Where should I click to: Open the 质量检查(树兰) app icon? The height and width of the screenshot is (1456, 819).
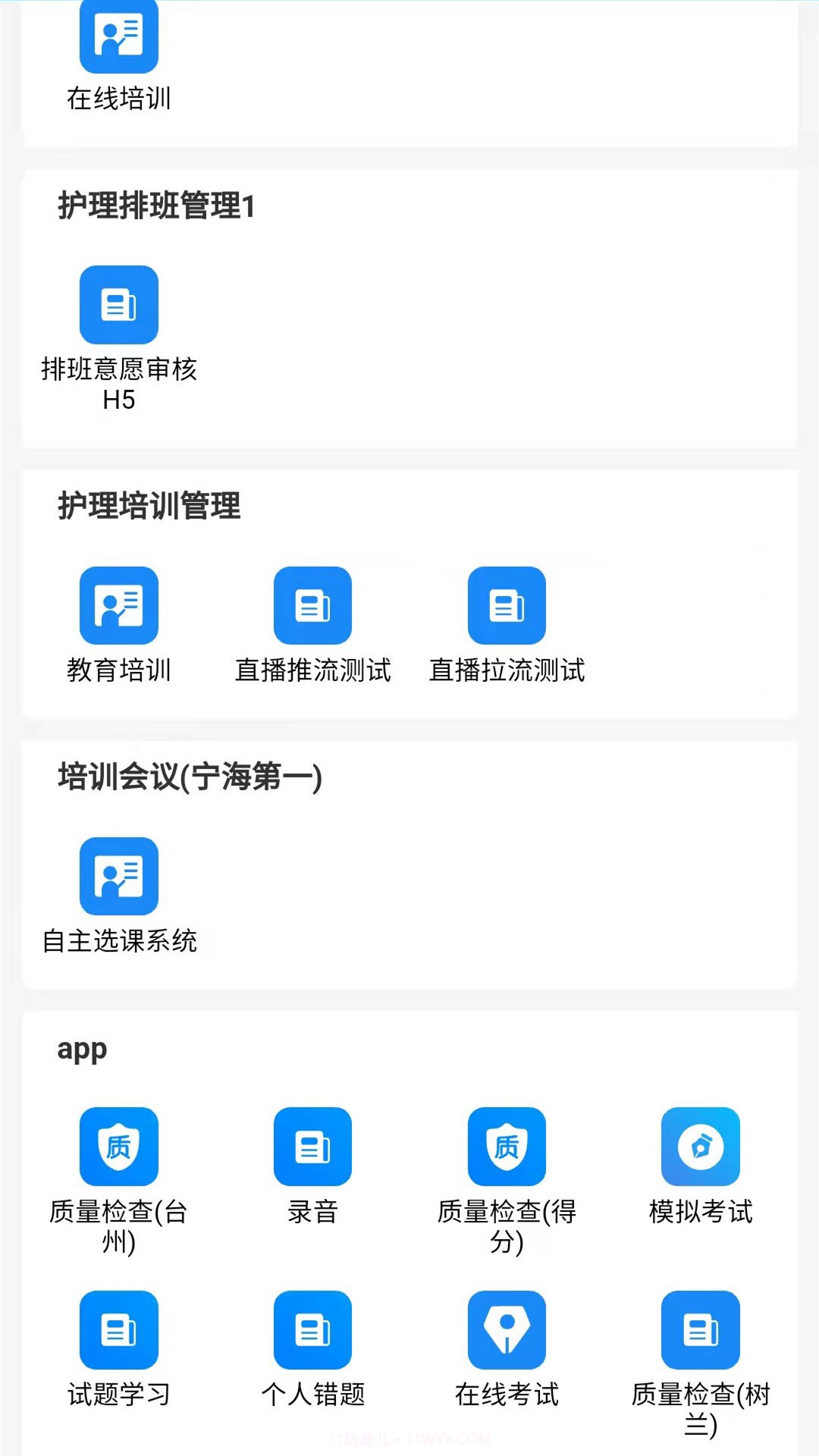(700, 1332)
